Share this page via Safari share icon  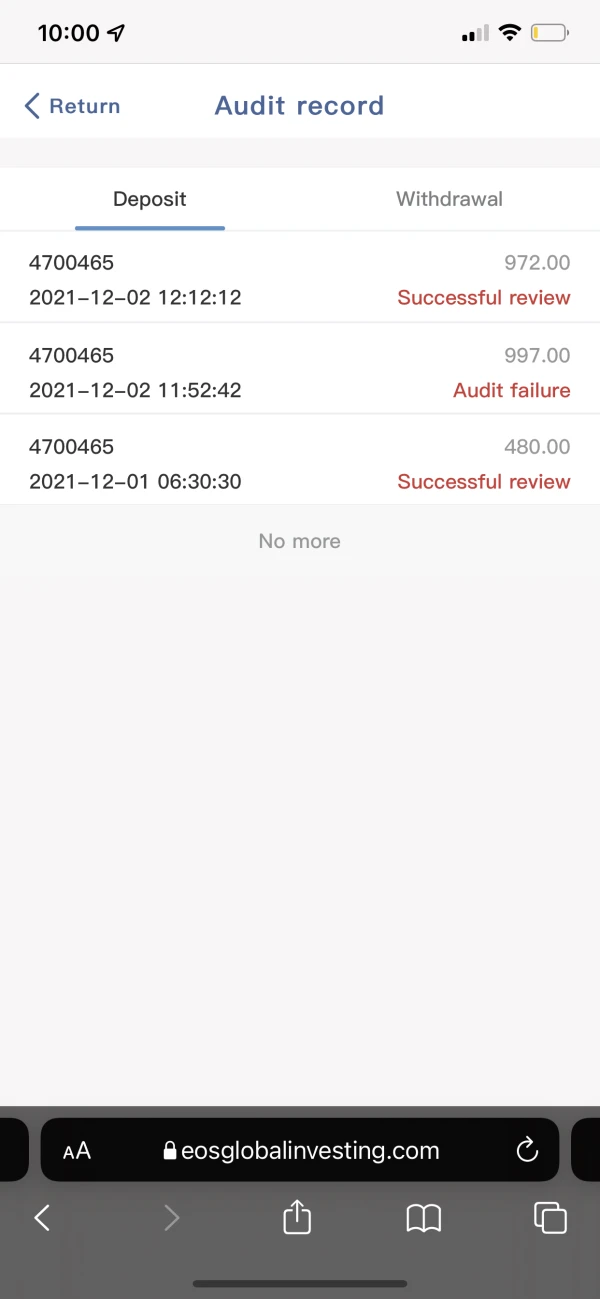point(297,1217)
